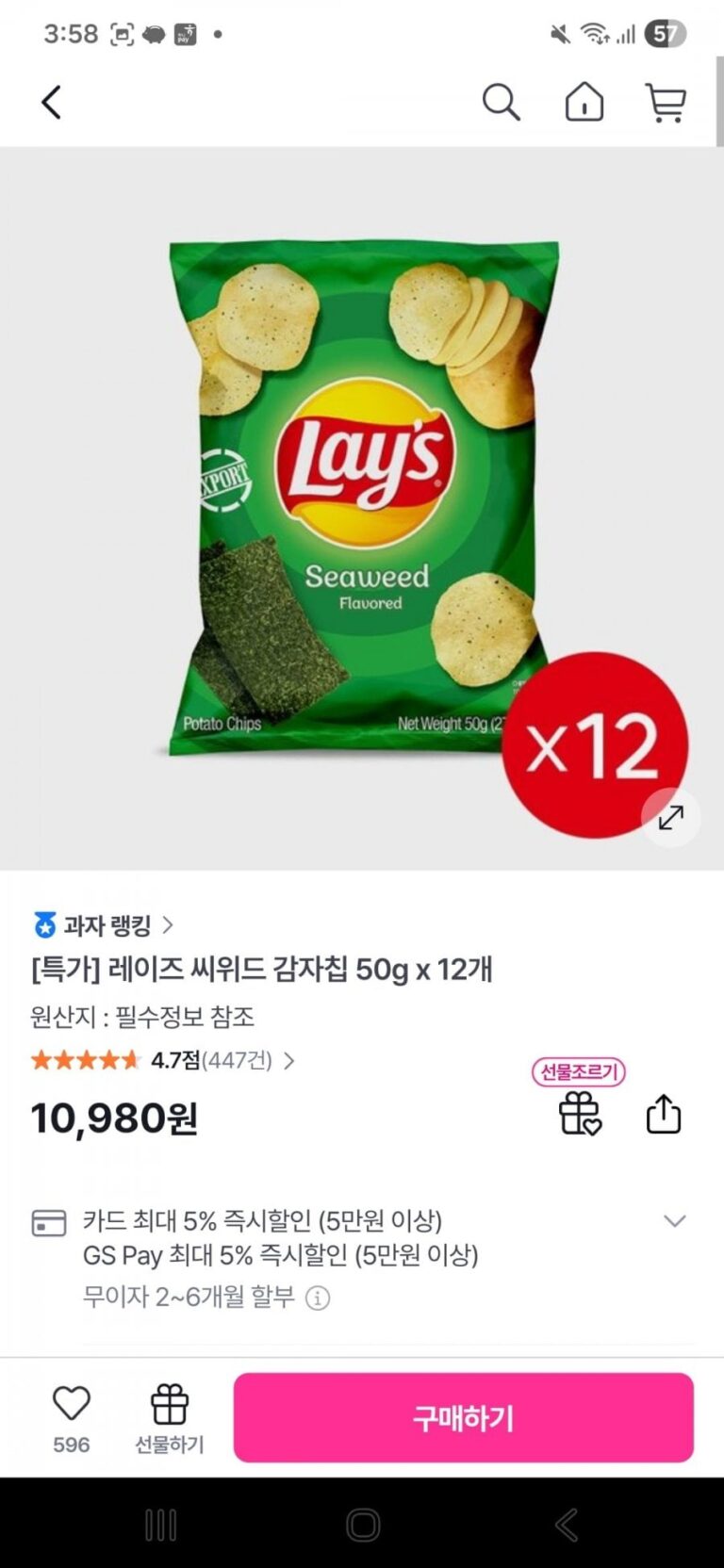Image resolution: width=724 pixels, height=1568 pixels.
Task: View the 447 customer reviews
Action: [236, 1061]
